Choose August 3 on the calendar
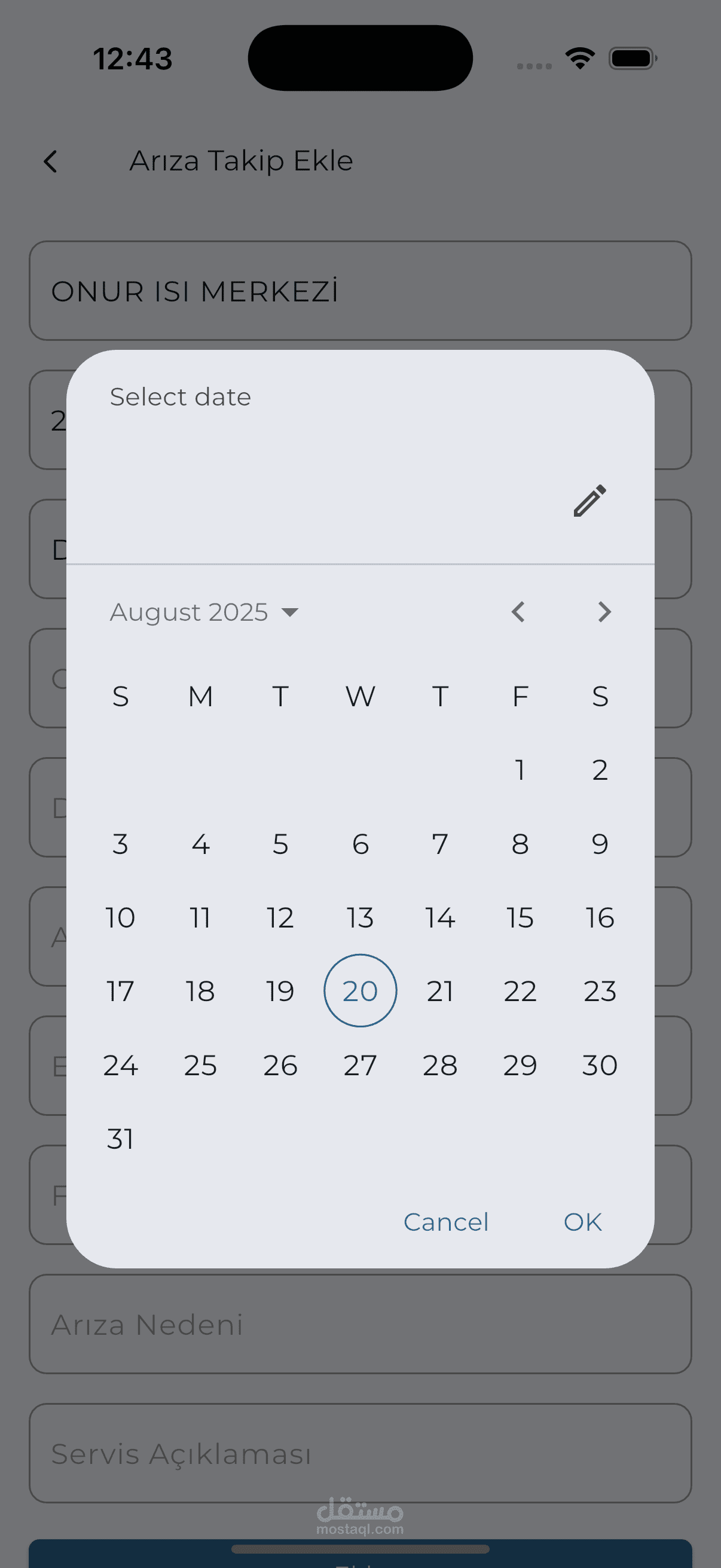This screenshot has width=721, height=1568. click(x=121, y=844)
